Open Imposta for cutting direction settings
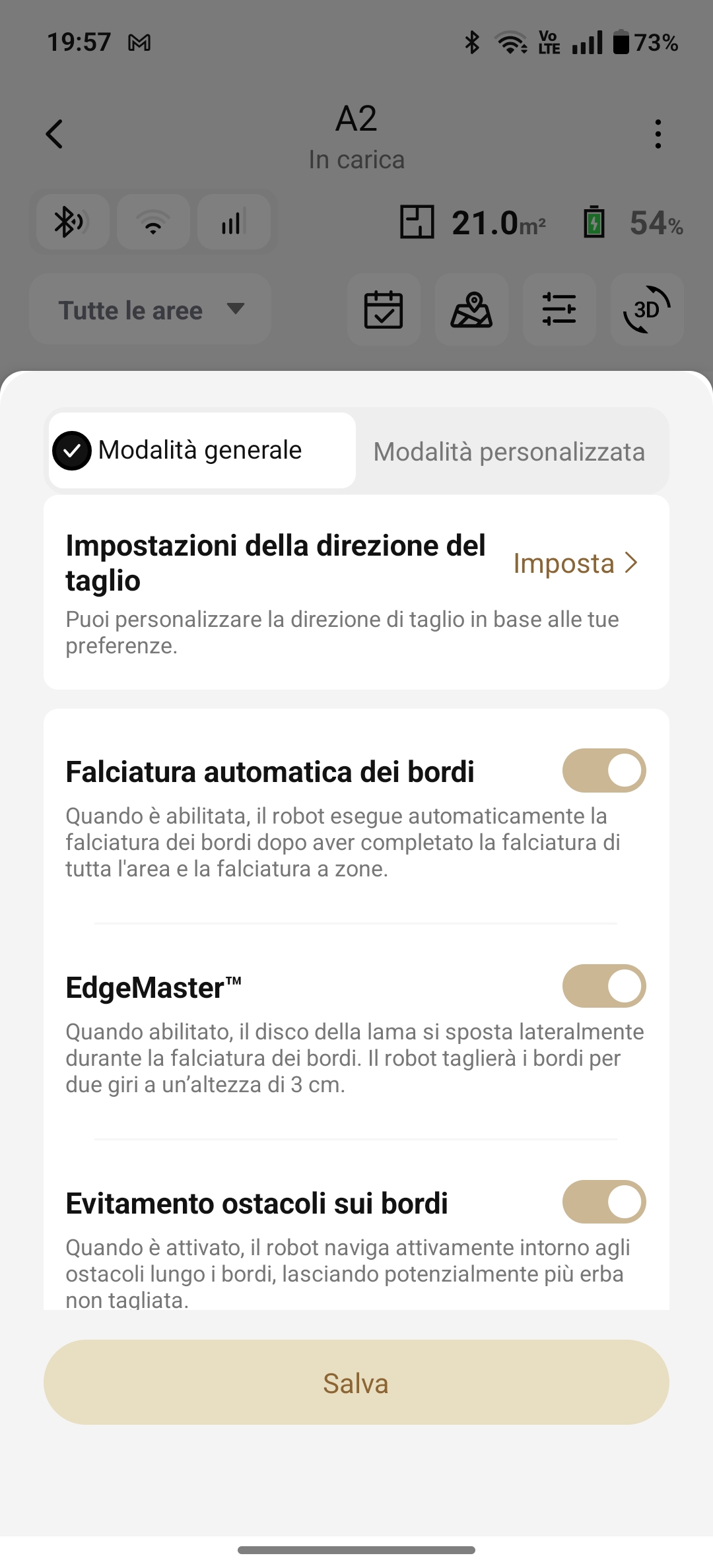The height and width of the screenshot is (1568, 713). 575,564
